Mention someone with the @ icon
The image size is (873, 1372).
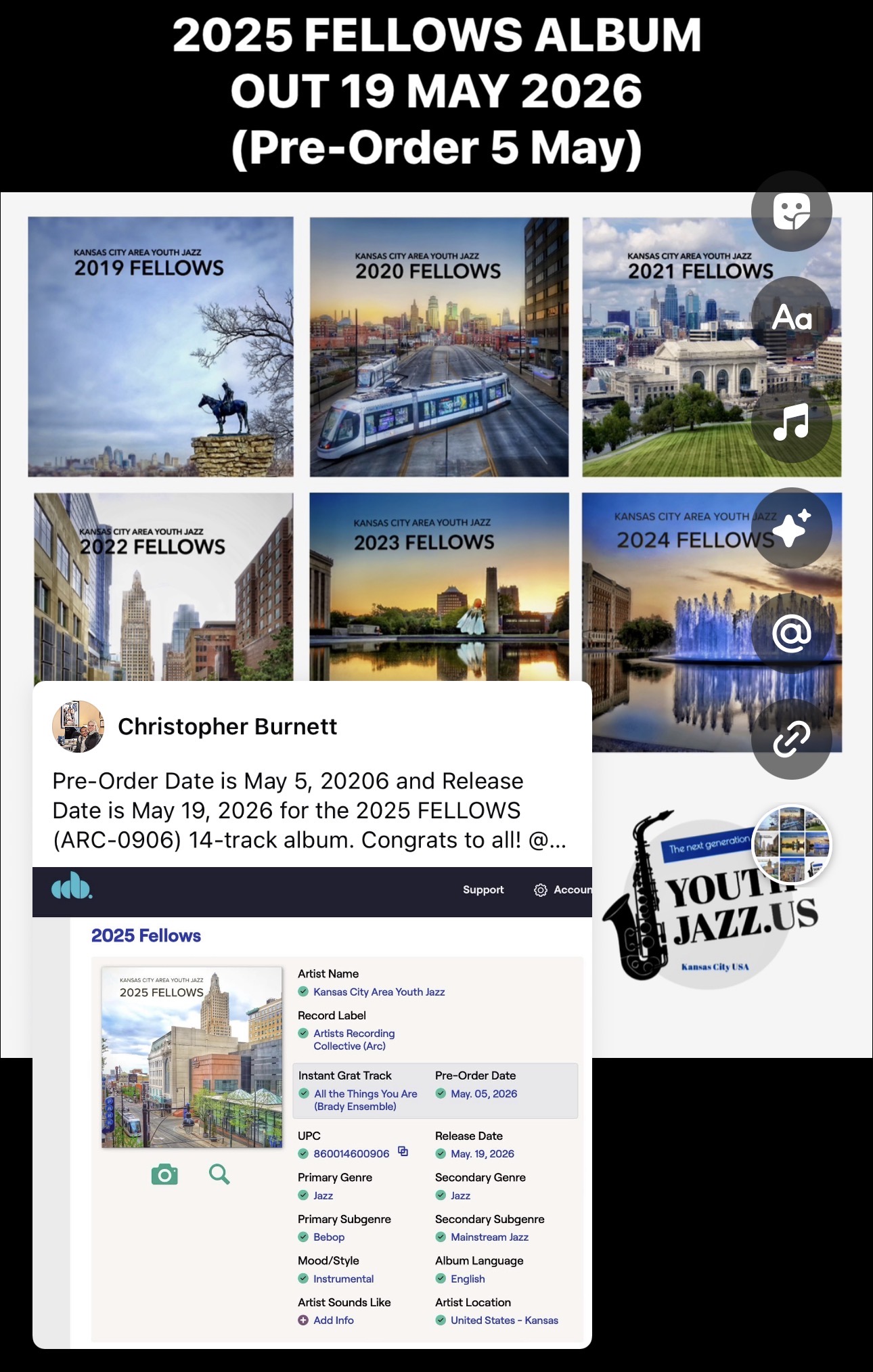pyautogui.click(x=791, y=634)
